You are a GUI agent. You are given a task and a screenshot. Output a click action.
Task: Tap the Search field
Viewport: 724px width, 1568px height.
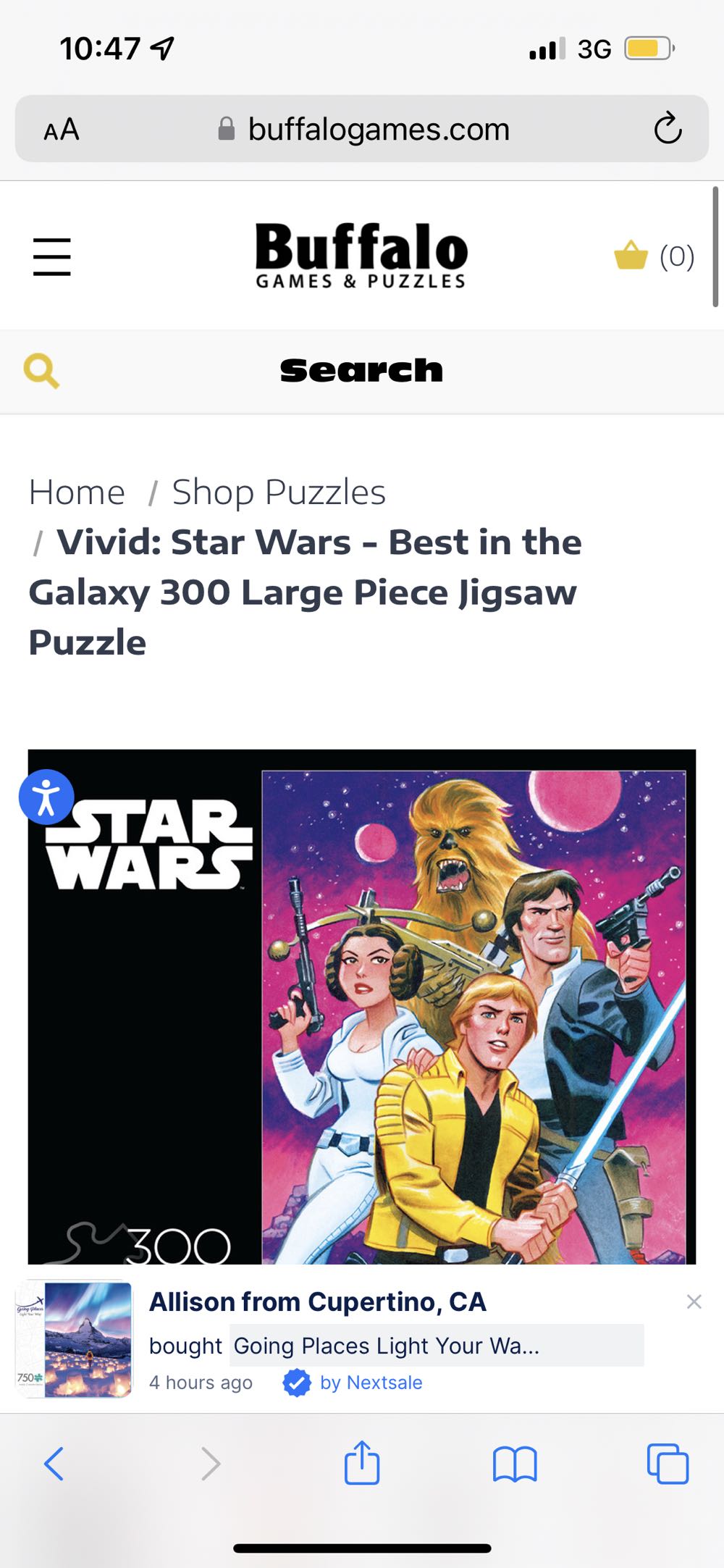pyautogui.click(x=361, y=371)
